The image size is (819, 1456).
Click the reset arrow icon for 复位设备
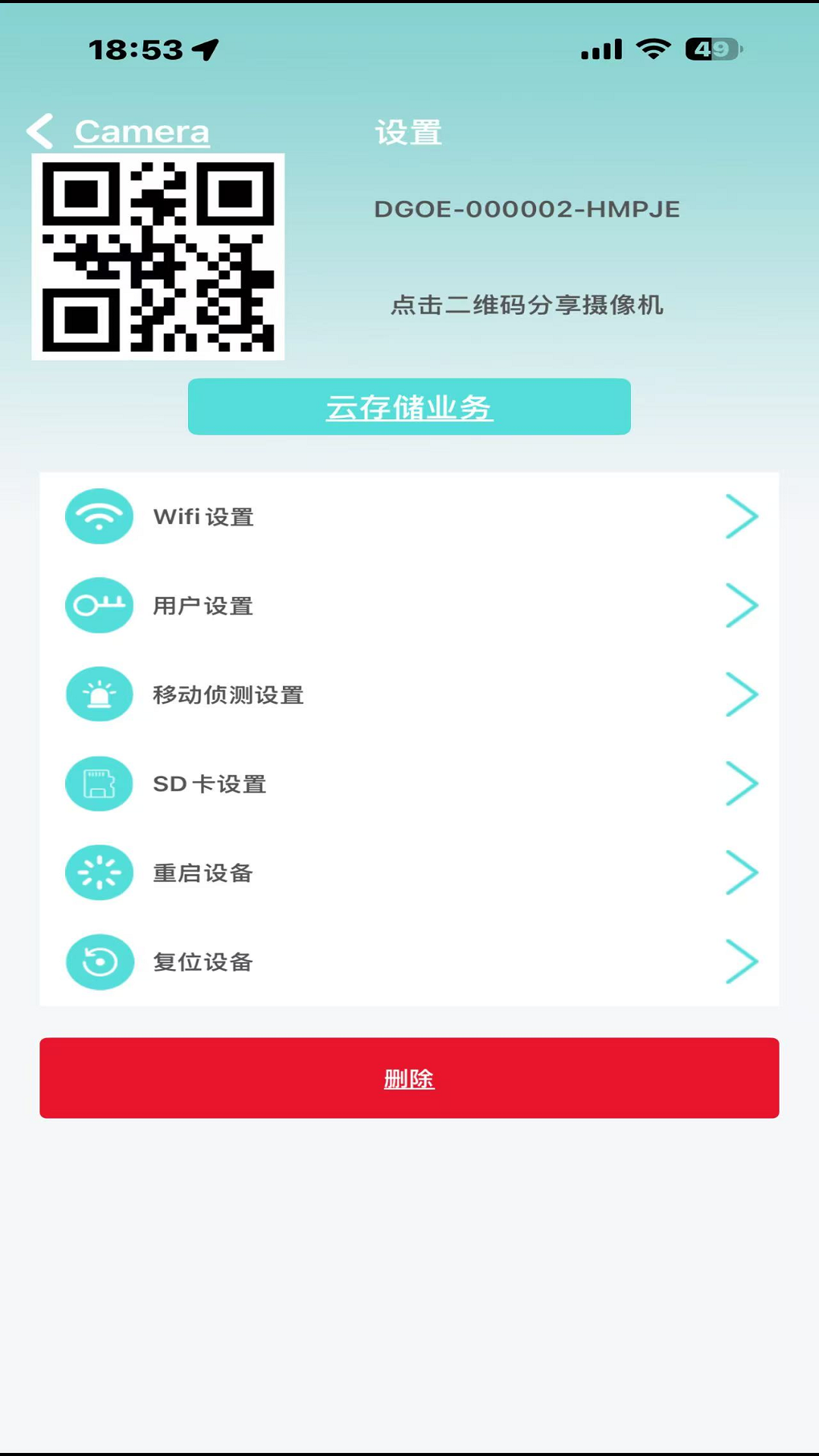99,962
